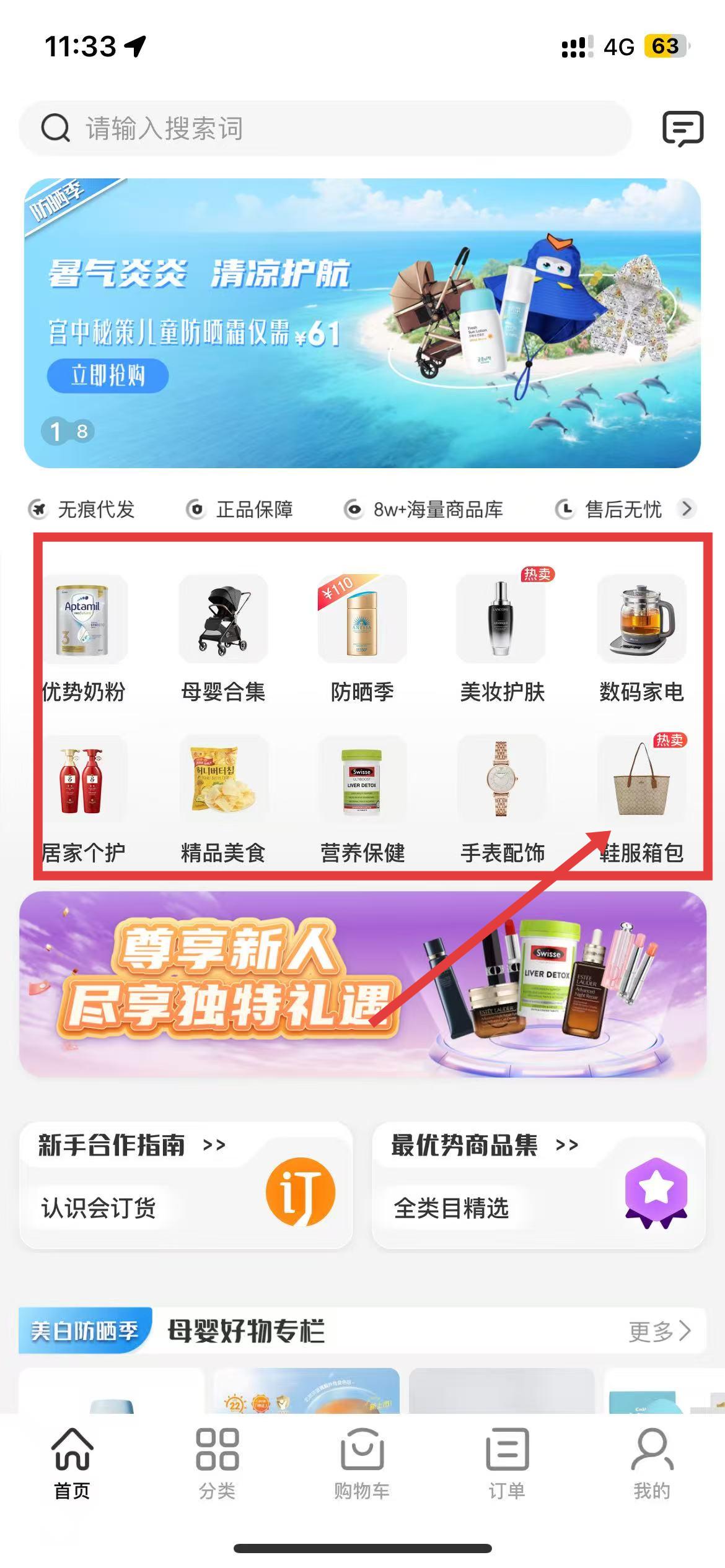Open the 美妆护肤 category
The image size is (725, 1568).
pos(502,638)
